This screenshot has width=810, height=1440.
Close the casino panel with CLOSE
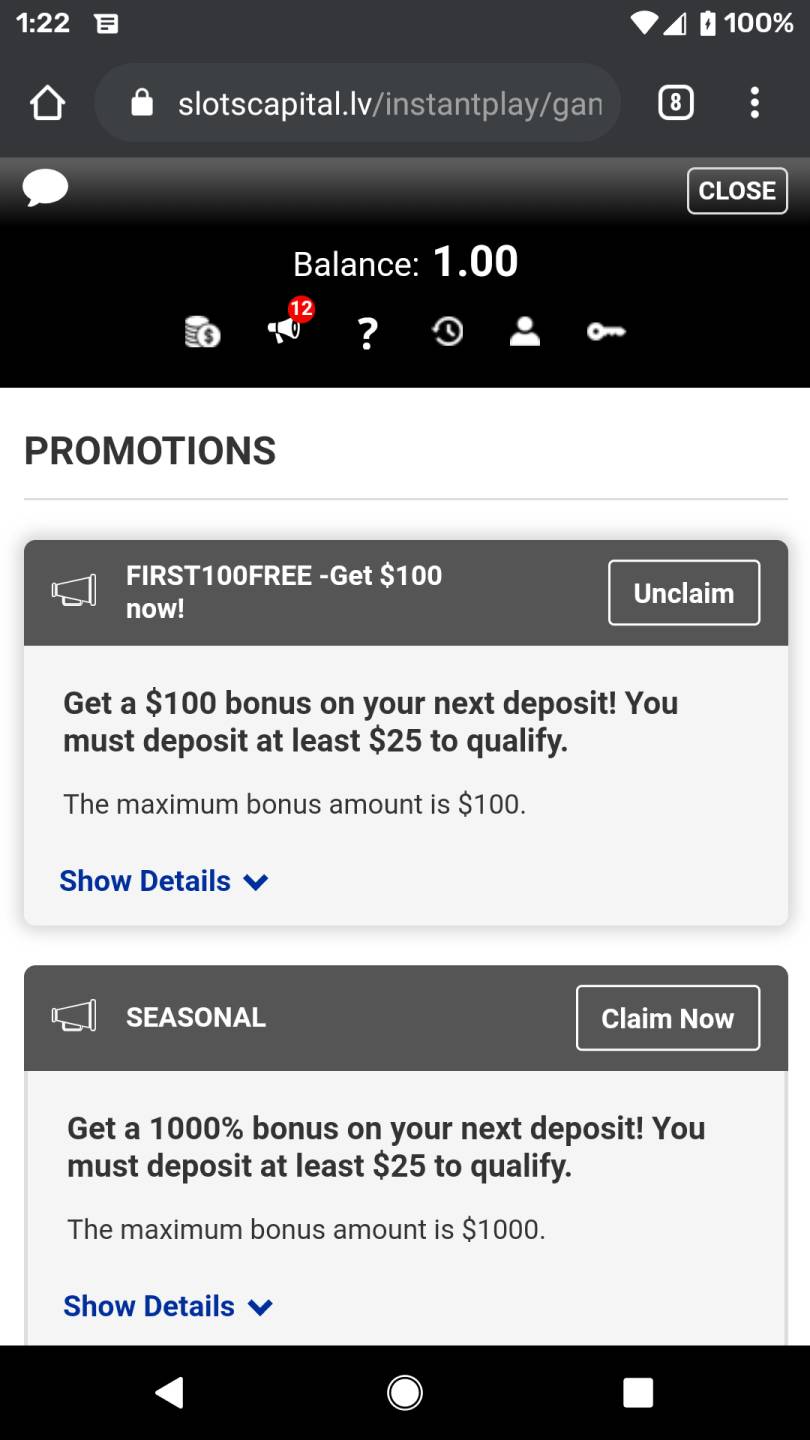click(x=737, y=191)
